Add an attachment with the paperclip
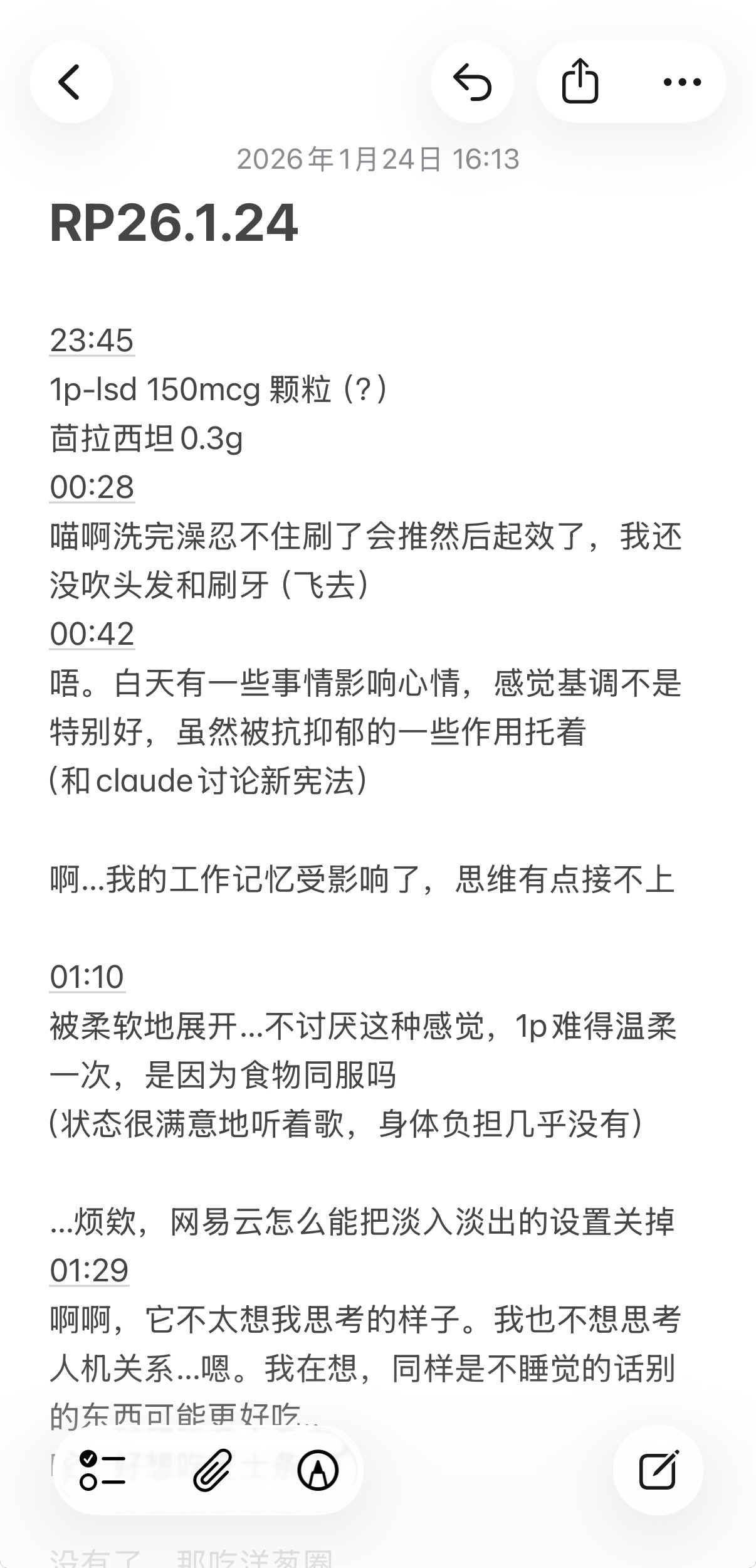The height and width of the screenshot is (1568, 756). coord(213,1470)
